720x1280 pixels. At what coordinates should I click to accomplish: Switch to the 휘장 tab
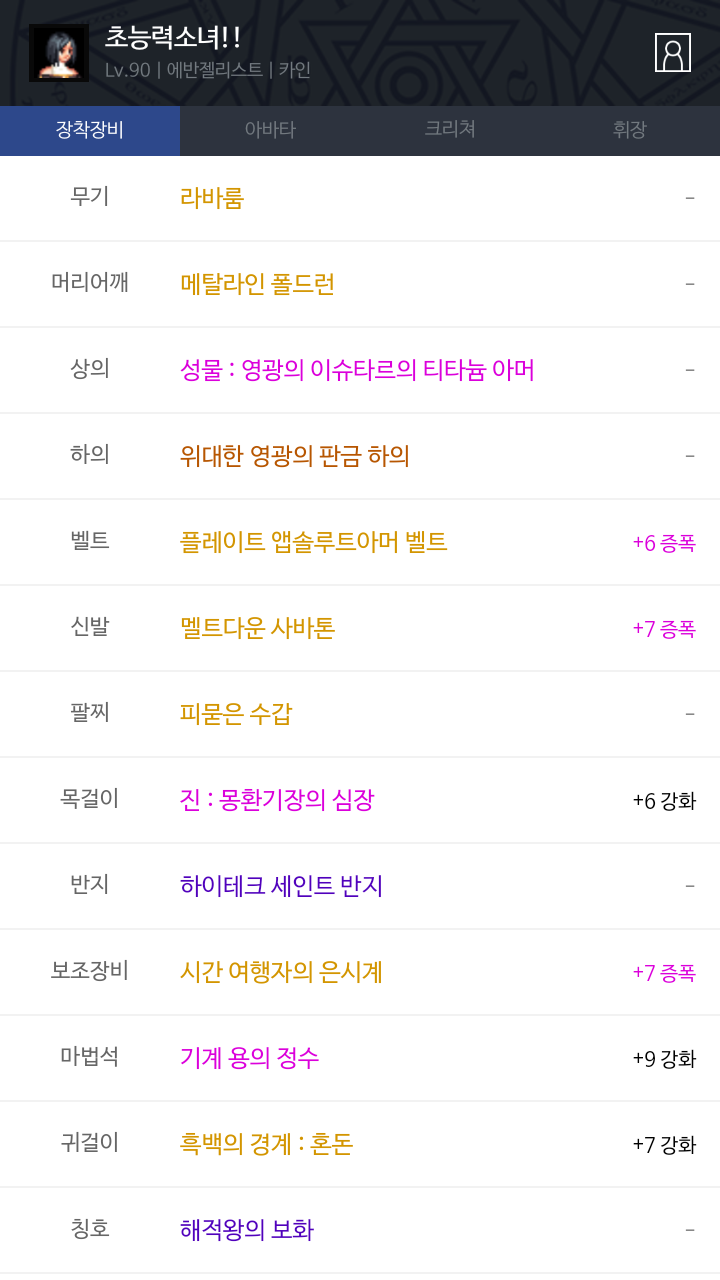point(630,130)
